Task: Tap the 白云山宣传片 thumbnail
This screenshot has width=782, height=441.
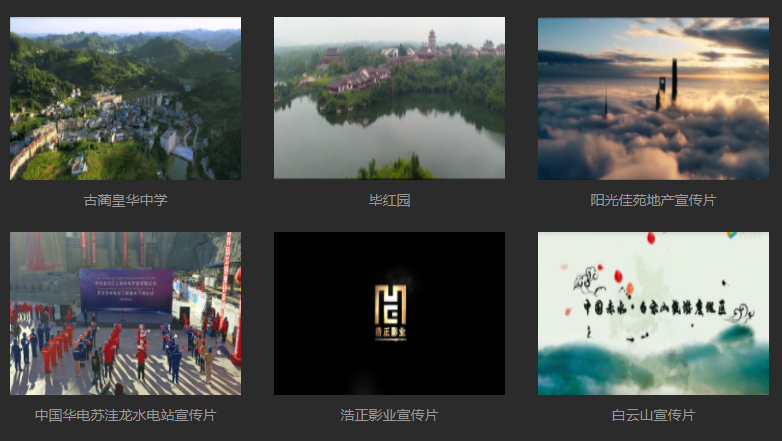Action: pos(653,313)
